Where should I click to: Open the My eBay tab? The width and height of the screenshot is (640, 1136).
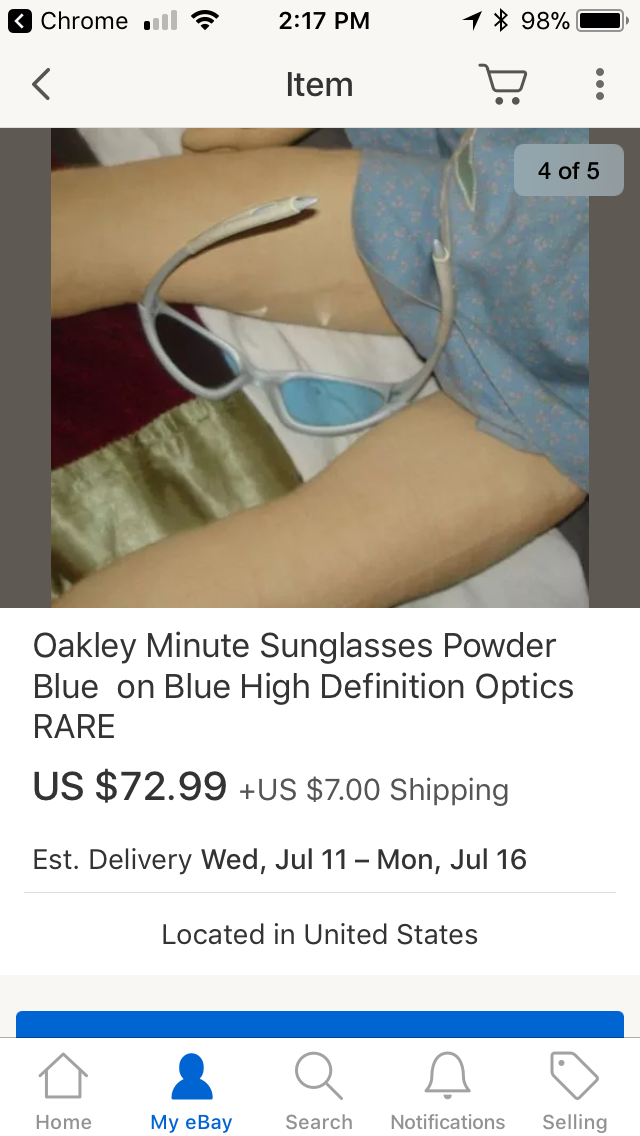click(x=191, y=1092)
